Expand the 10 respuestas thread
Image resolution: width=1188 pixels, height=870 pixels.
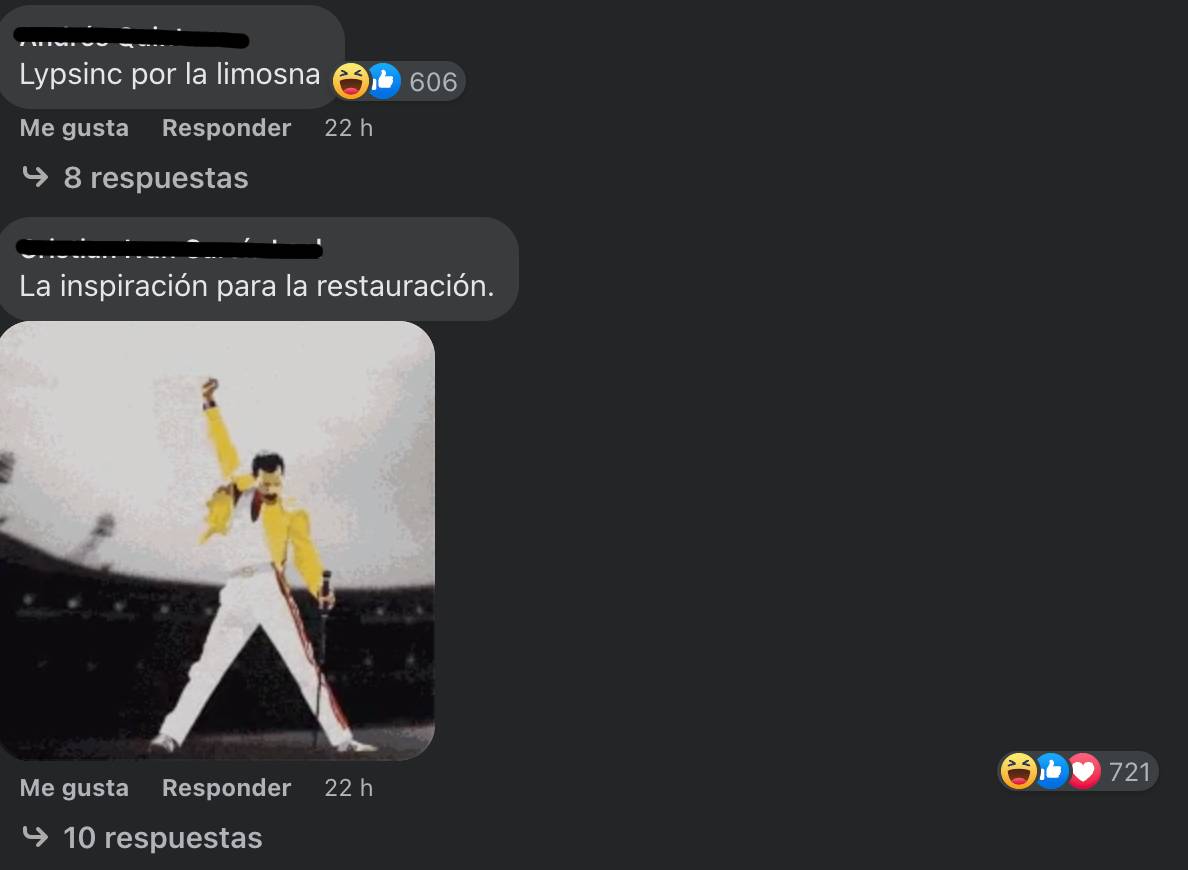(162, 838)
